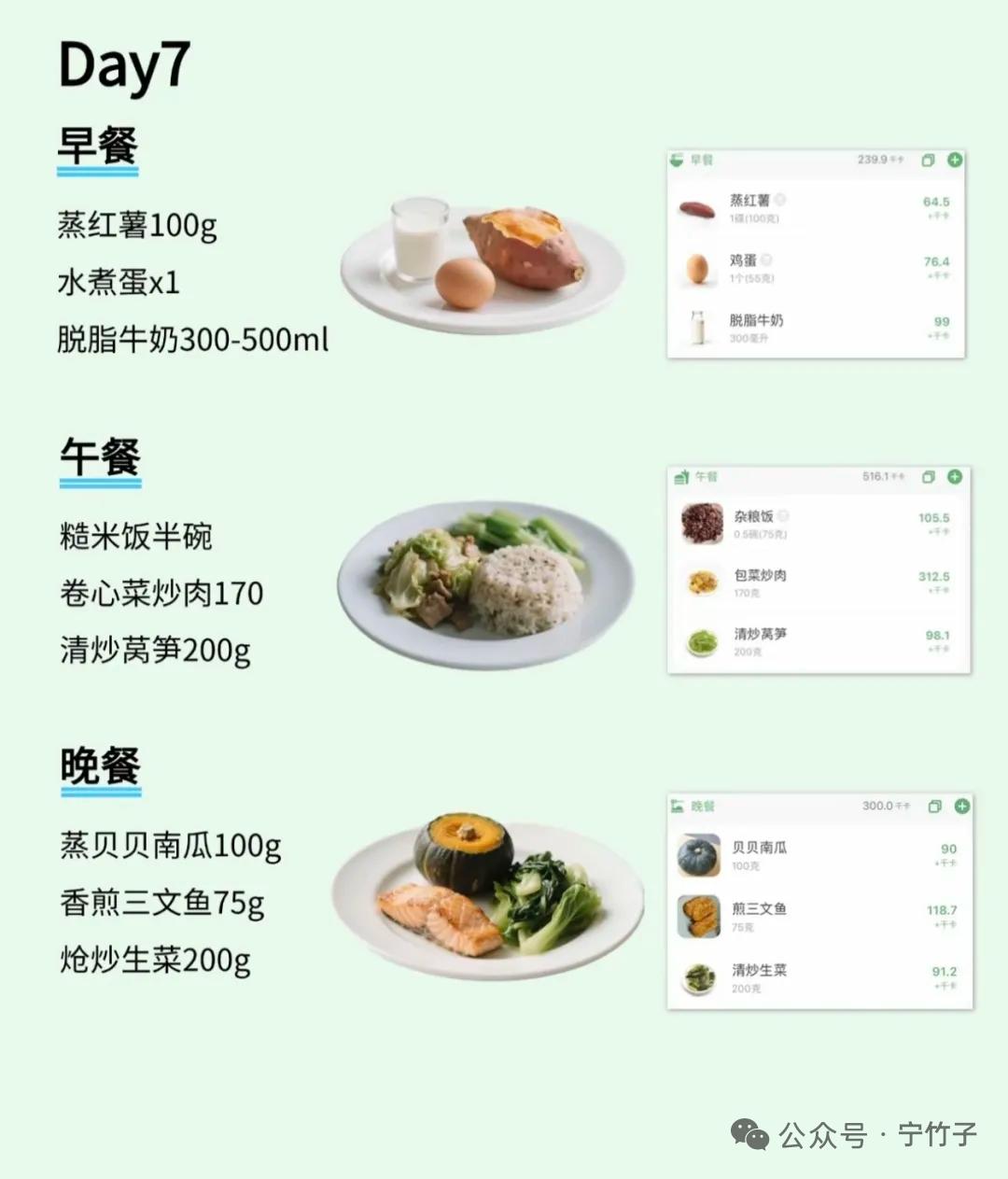Image resolution: width=1008 pixels, height=1179 pixels.
Task: Click the copy icon on the breakfast card
Action: tap(928, 159)
